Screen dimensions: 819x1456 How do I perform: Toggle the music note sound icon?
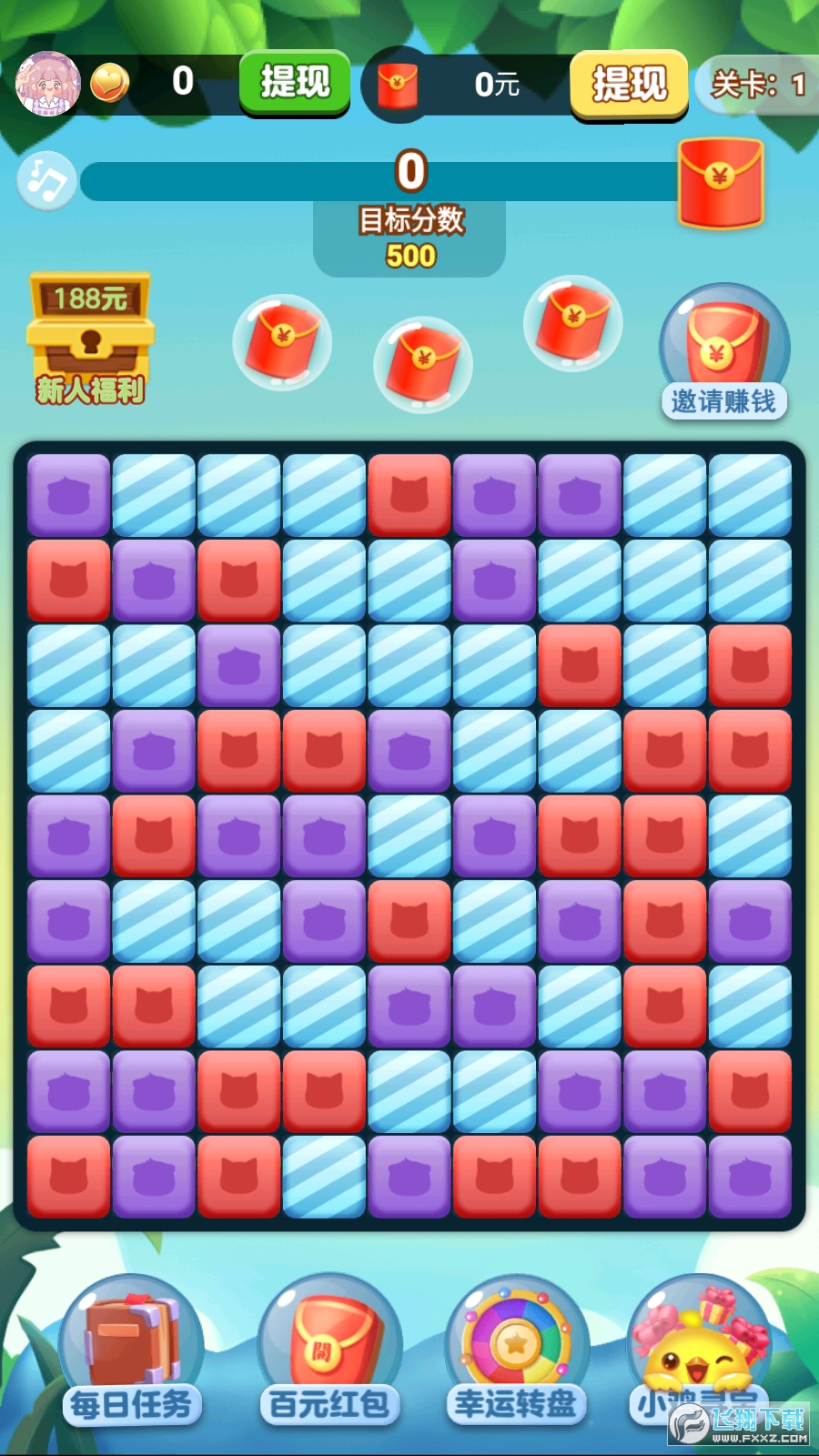pyautogui.click(x=46, y=181)
